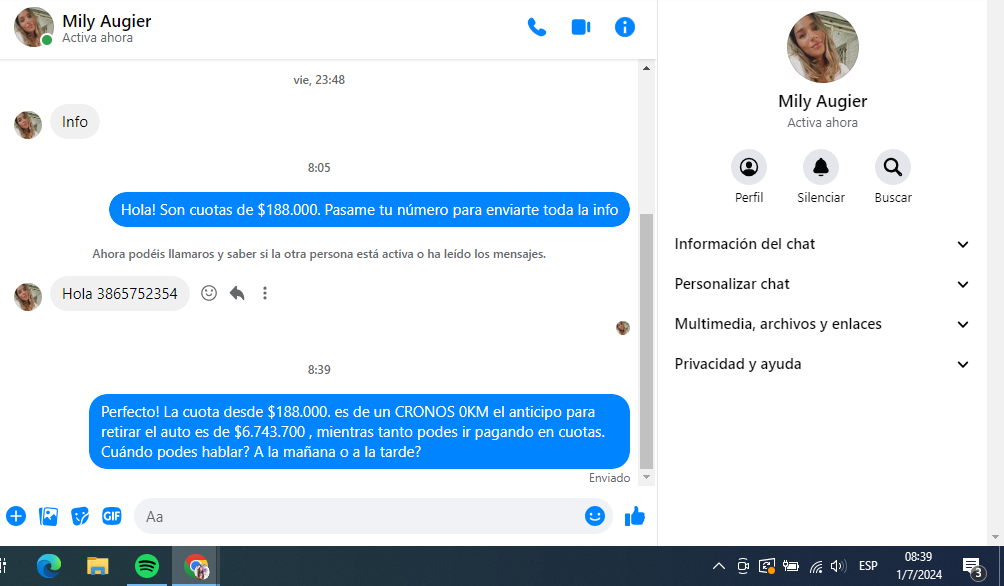Expand Multimedia, archivos y enlaces
The height and width of the screenshot is (586, 1004).
click(x=822, y=324)
